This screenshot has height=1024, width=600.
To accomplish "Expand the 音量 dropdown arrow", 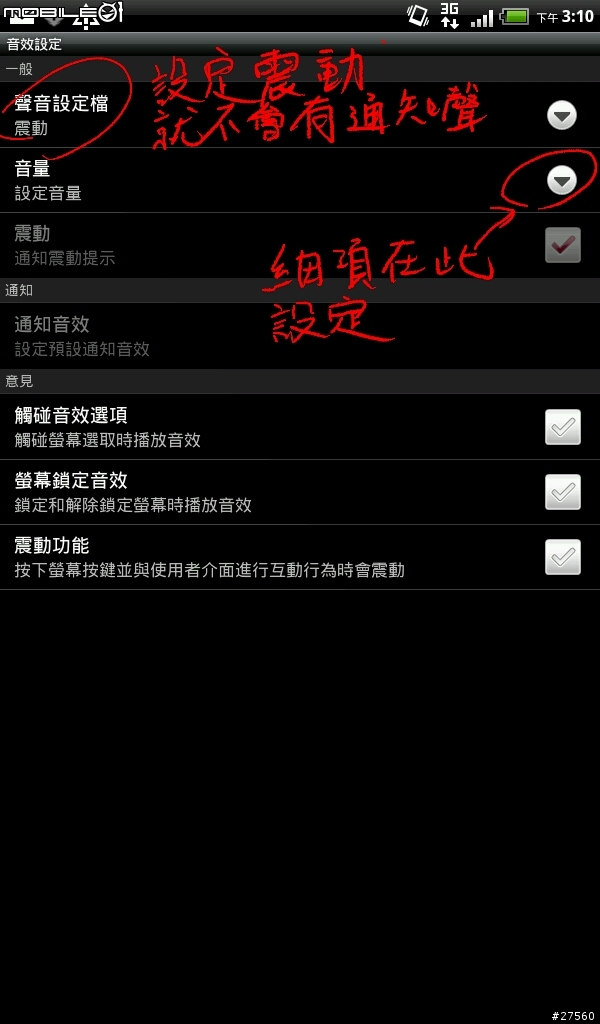I will point(562,180).
